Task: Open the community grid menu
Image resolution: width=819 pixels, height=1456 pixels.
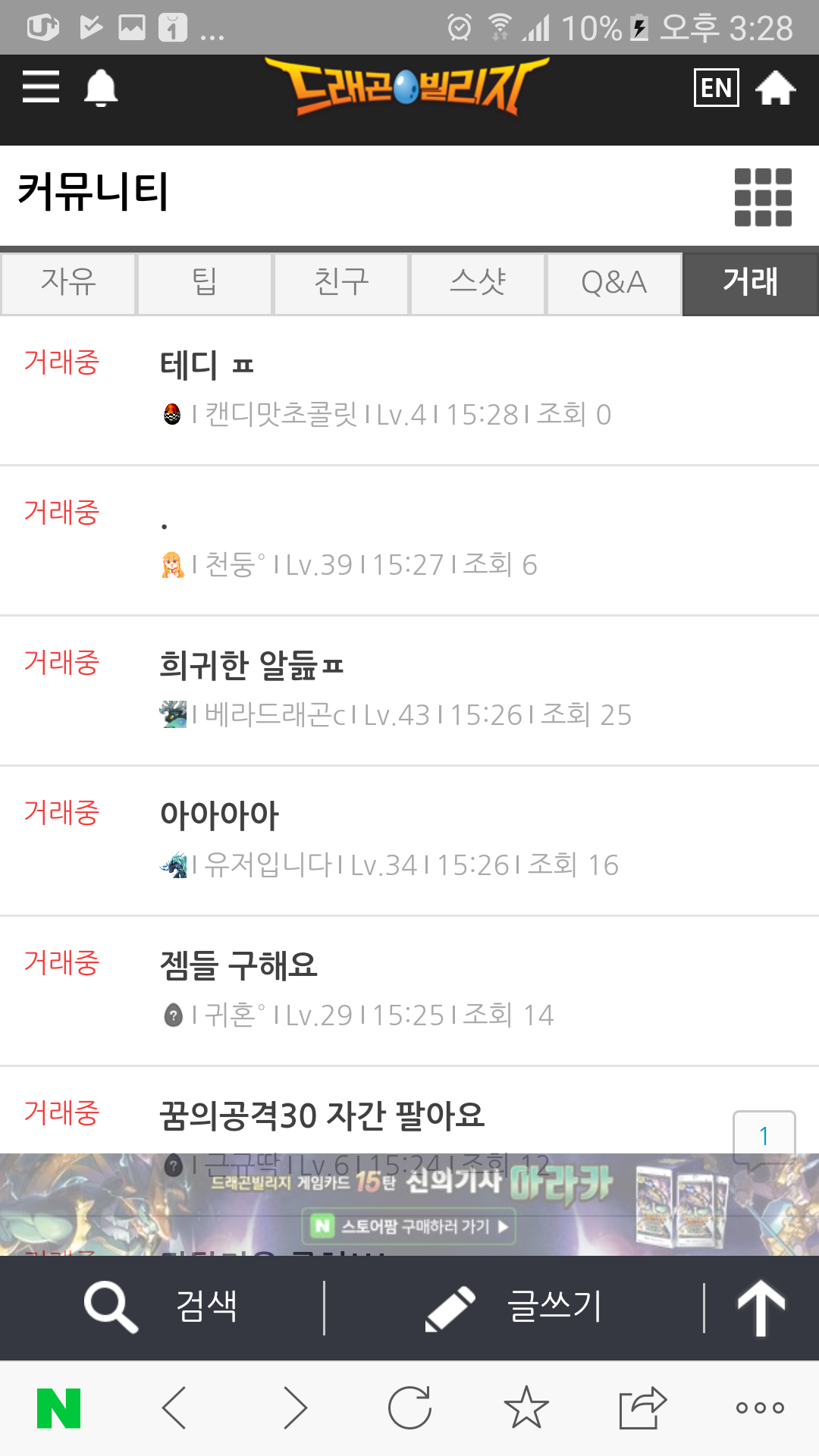Action: pos(763,197)
